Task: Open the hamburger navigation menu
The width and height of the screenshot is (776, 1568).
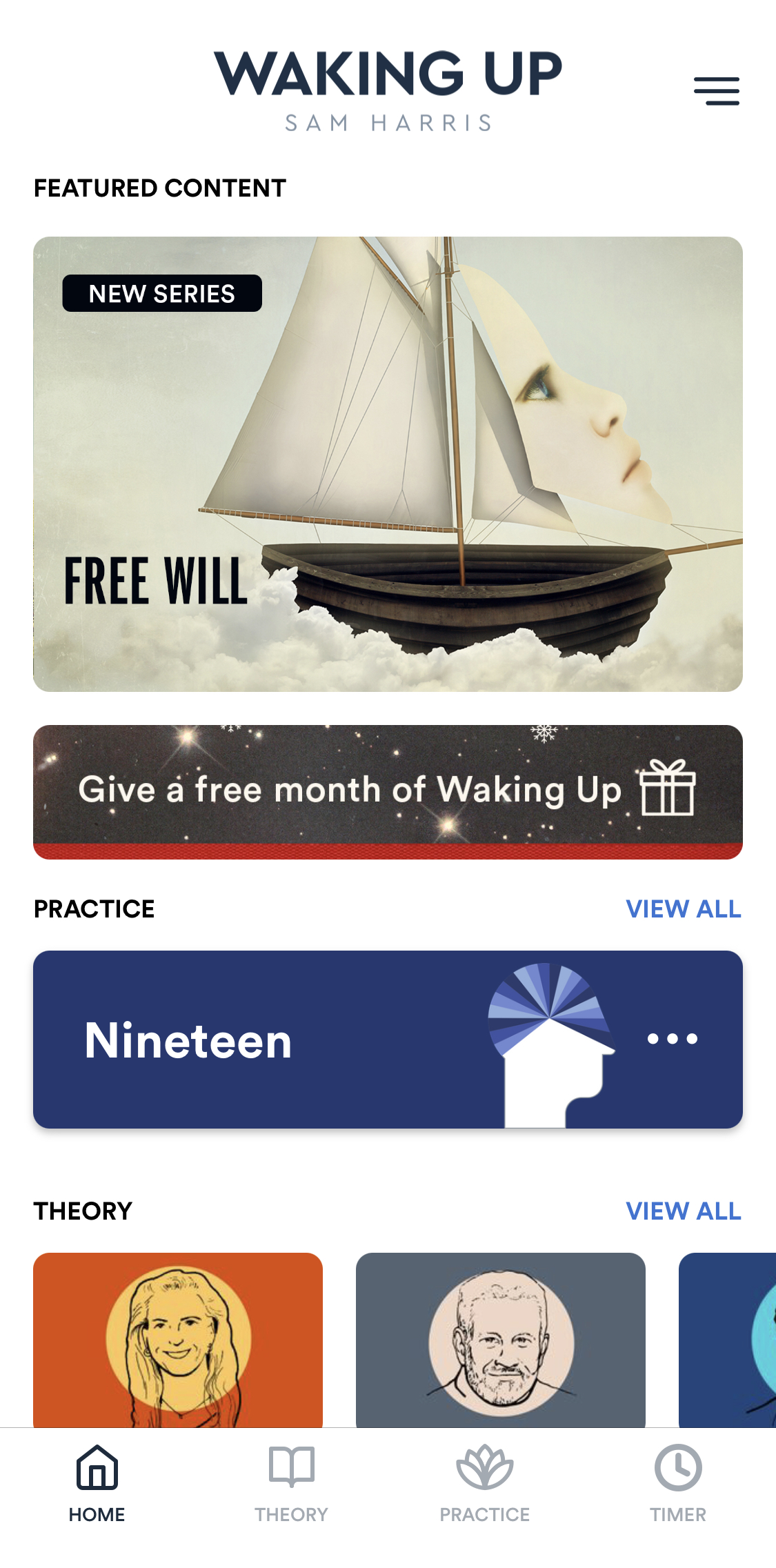Action: [716, 90]
